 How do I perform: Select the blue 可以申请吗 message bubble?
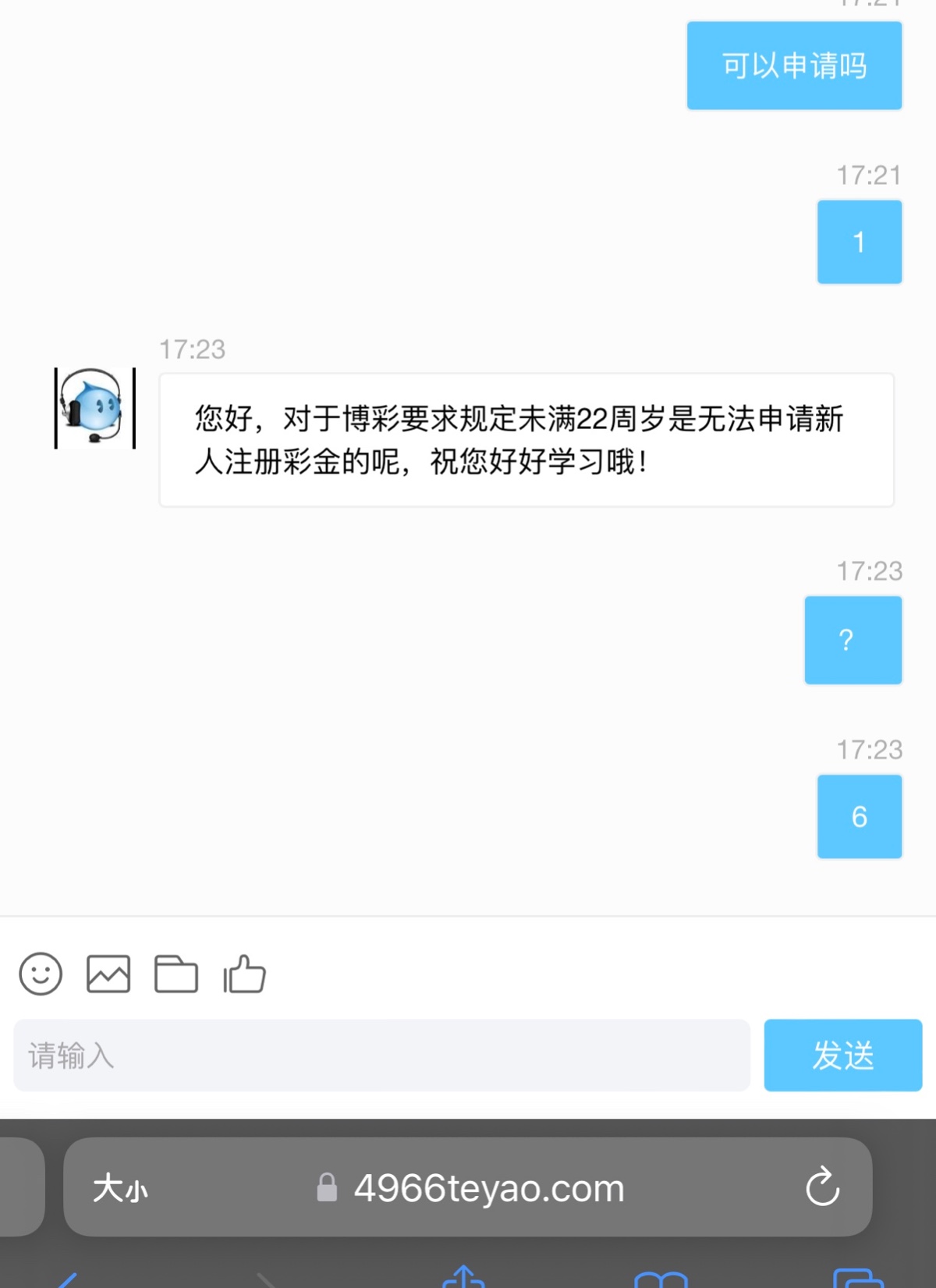click(793, 66)
